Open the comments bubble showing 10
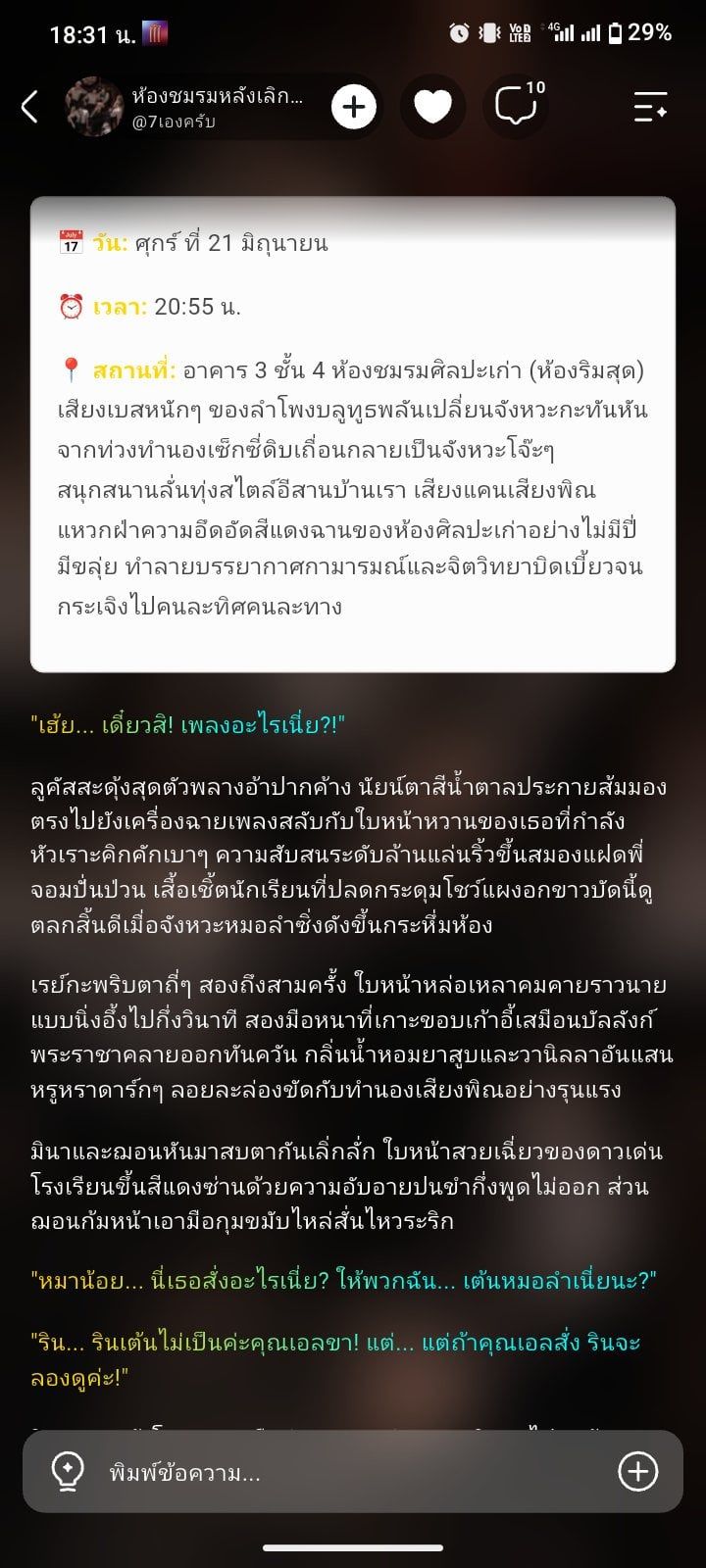 pyautogui.click(x=517, y=105)
